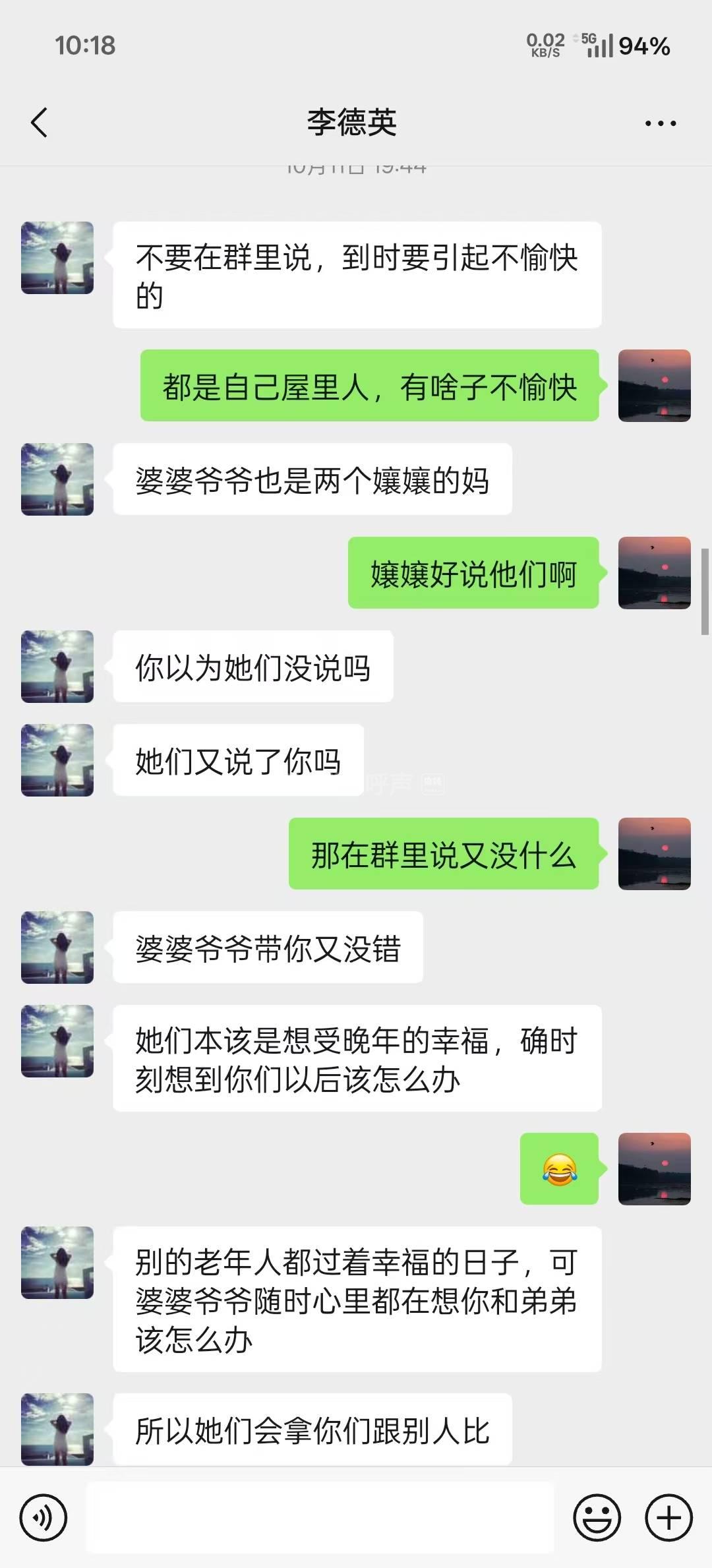Open 李德英's avatar beside 不要在群里说 message
Screen dimensions: 712x1568
point(57,258)
